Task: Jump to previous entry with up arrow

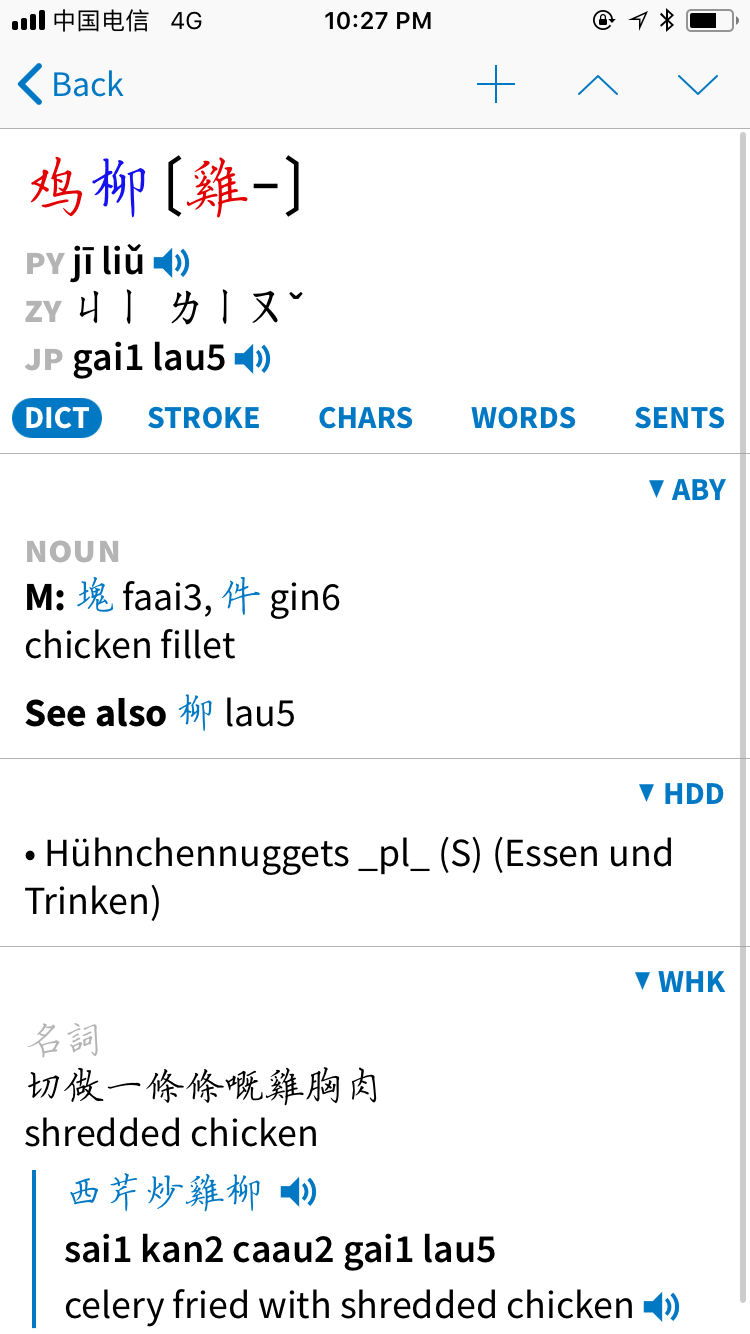Action: [598, 85]
